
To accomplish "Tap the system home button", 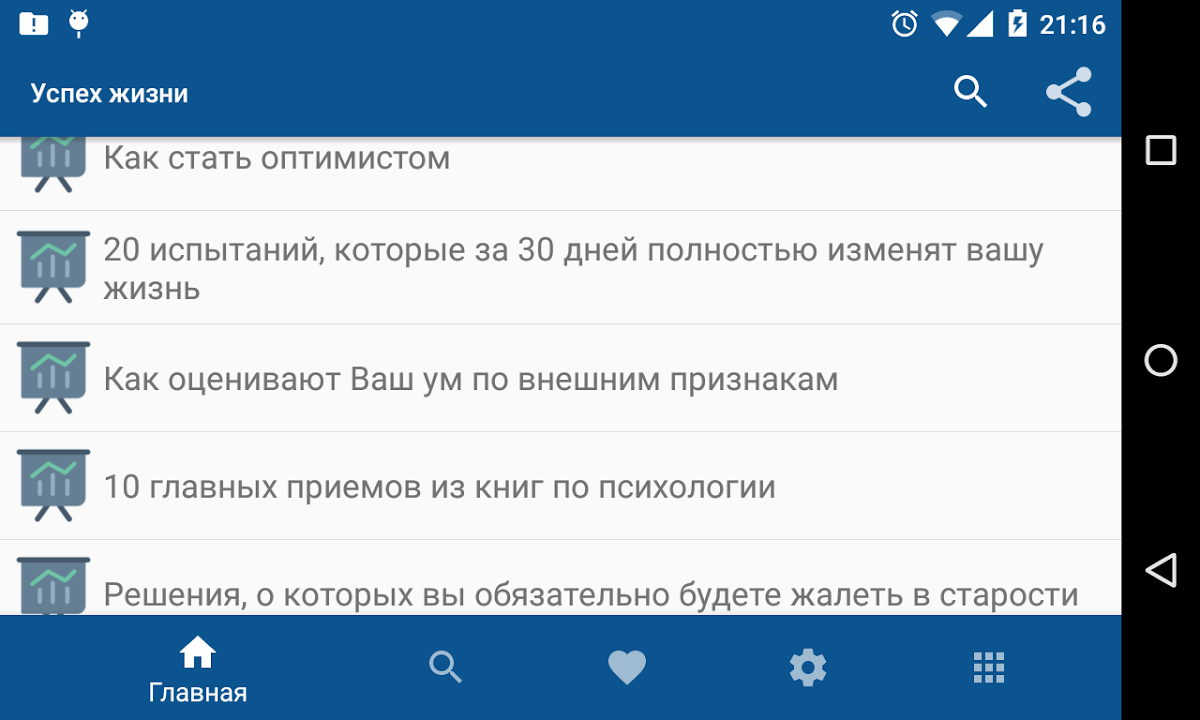I will (1160, 360).
